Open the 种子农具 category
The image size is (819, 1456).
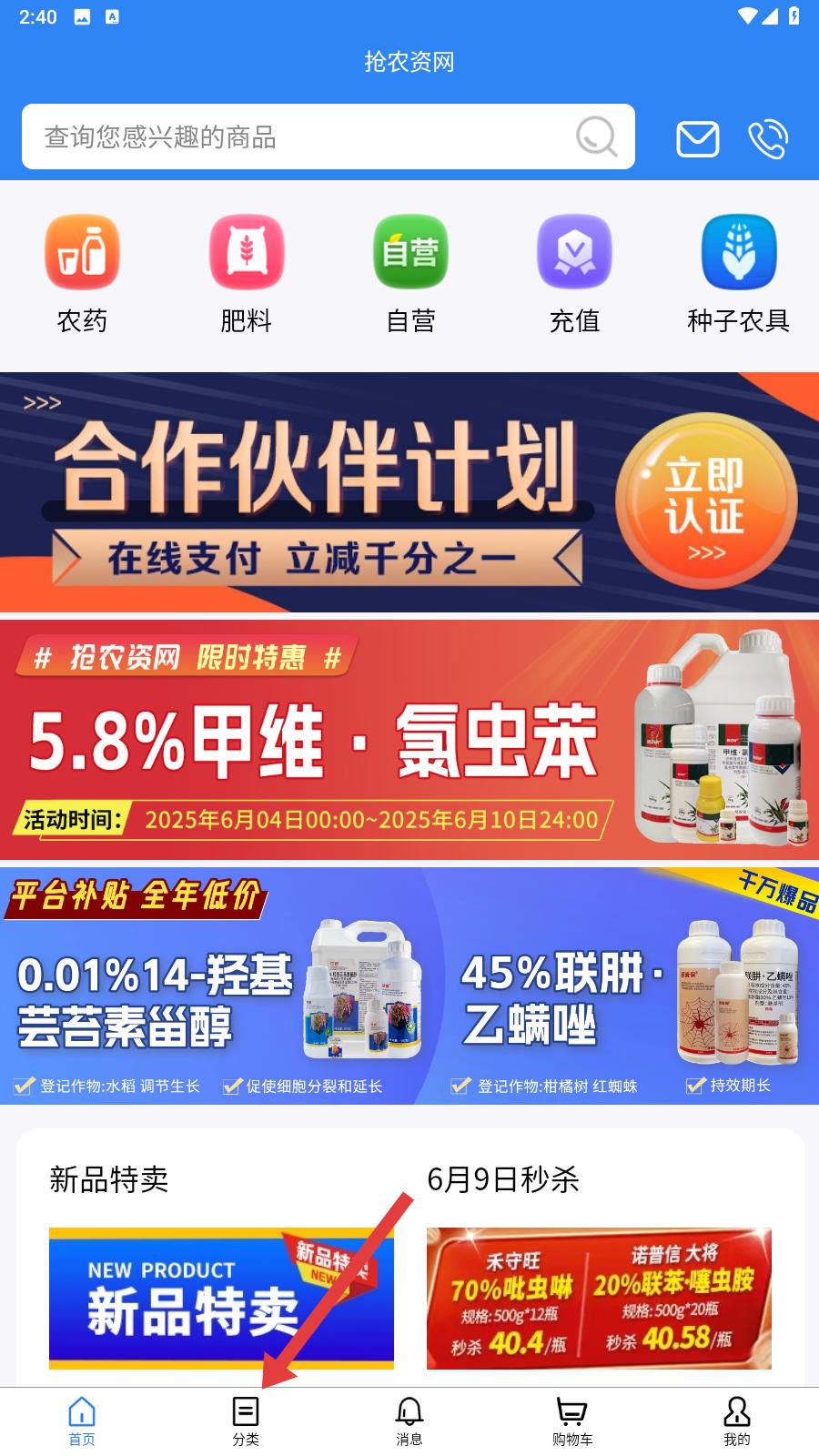tap(738, 275)
